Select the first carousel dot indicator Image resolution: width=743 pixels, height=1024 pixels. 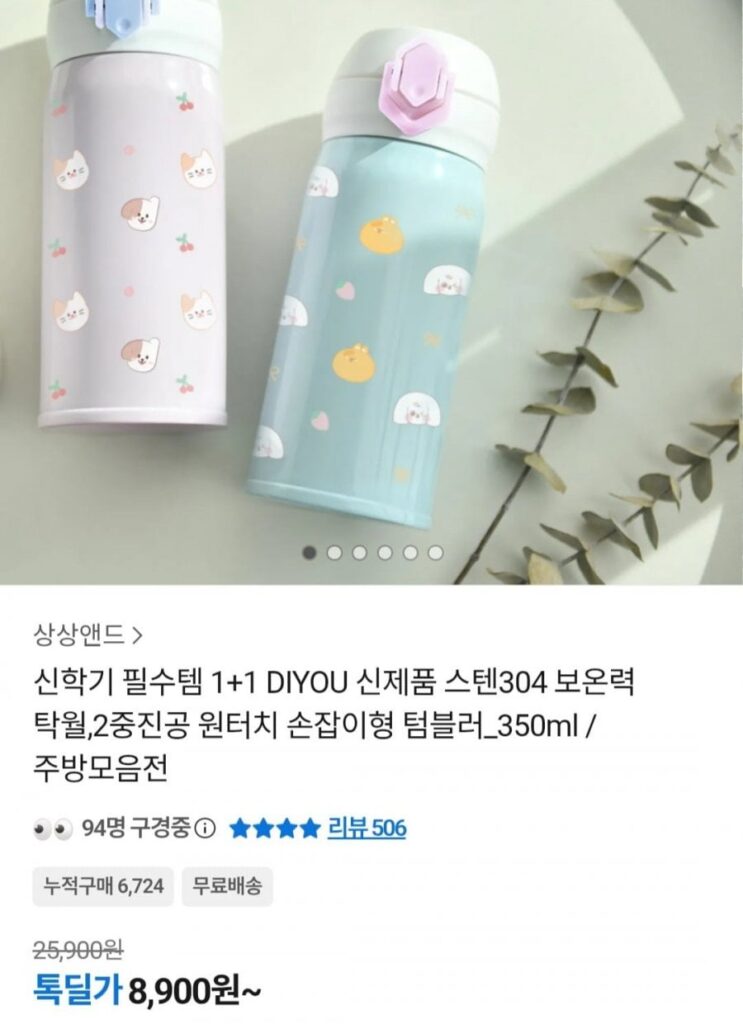coord(309,552)
